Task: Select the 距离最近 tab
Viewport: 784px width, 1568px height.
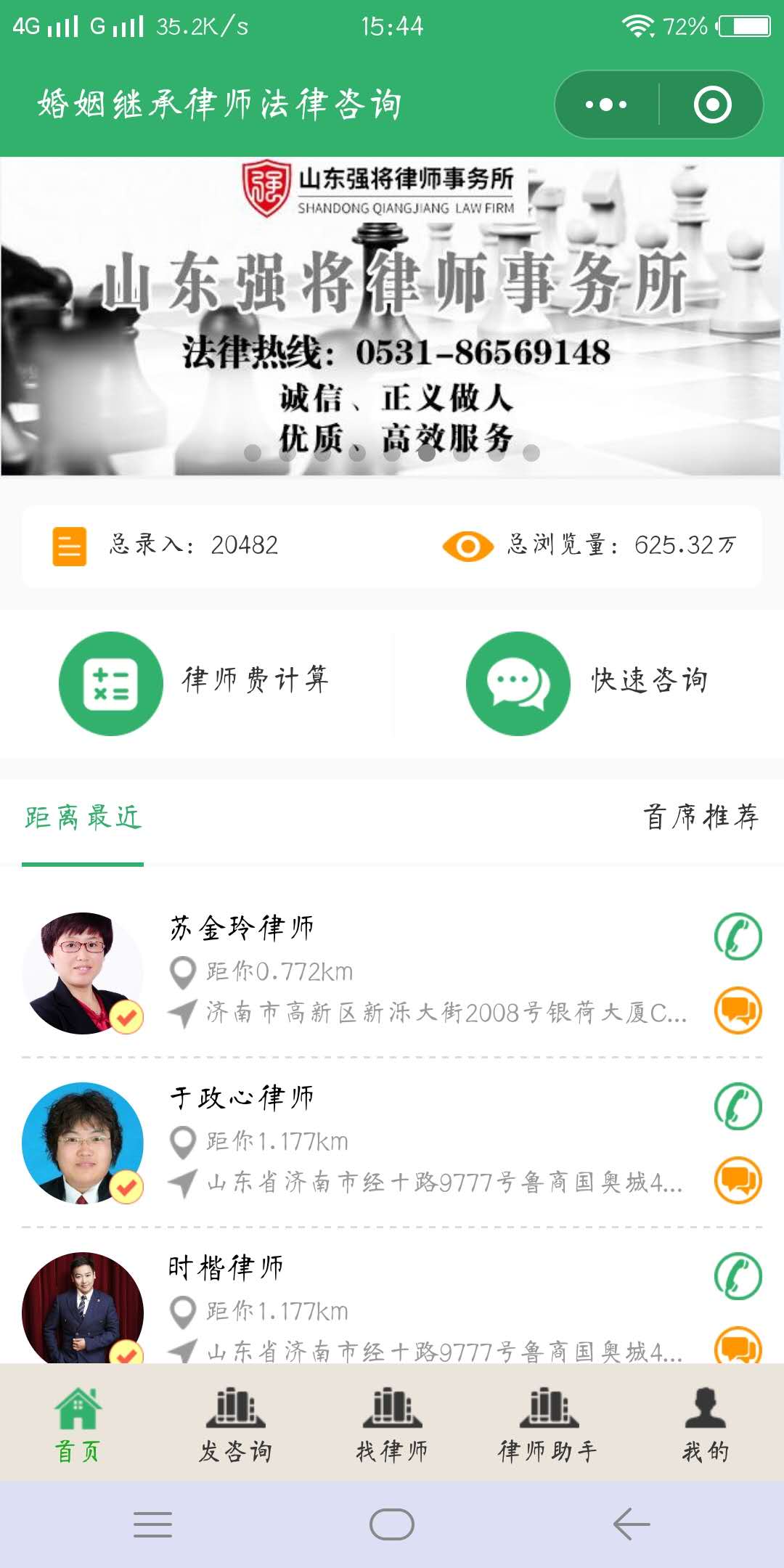Action: click(83, 817)
